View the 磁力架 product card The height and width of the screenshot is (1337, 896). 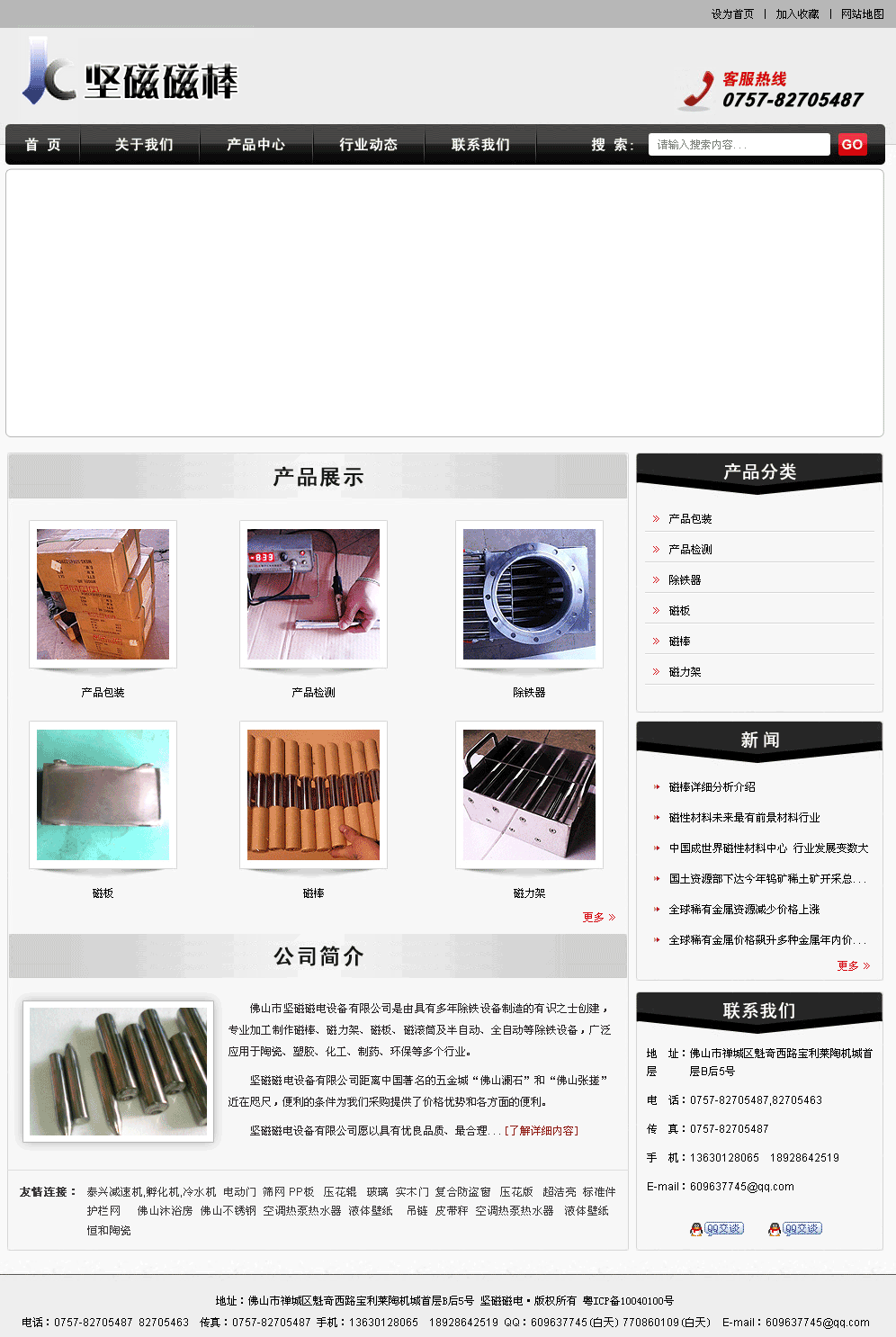(x=529, y=795)
